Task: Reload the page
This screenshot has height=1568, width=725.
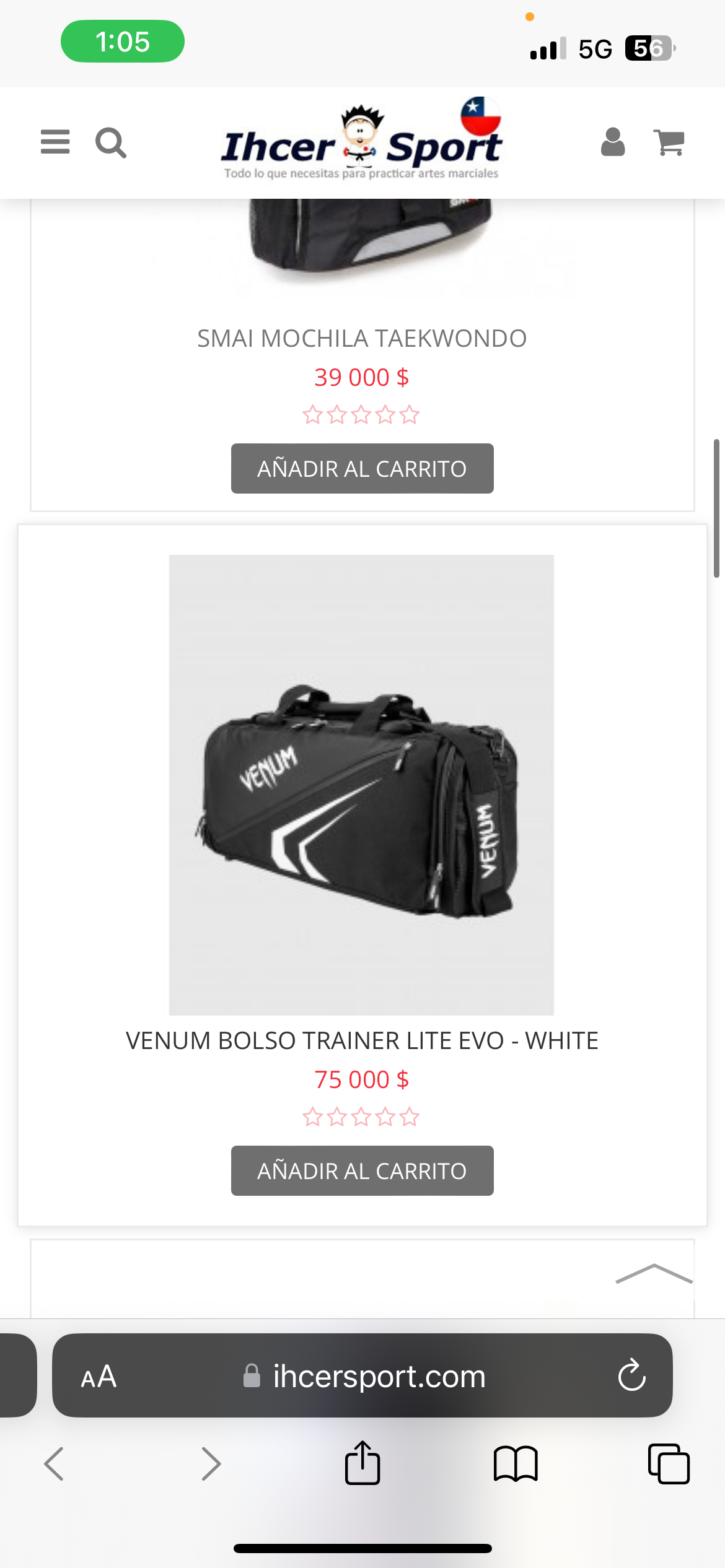Action: 631,1375
